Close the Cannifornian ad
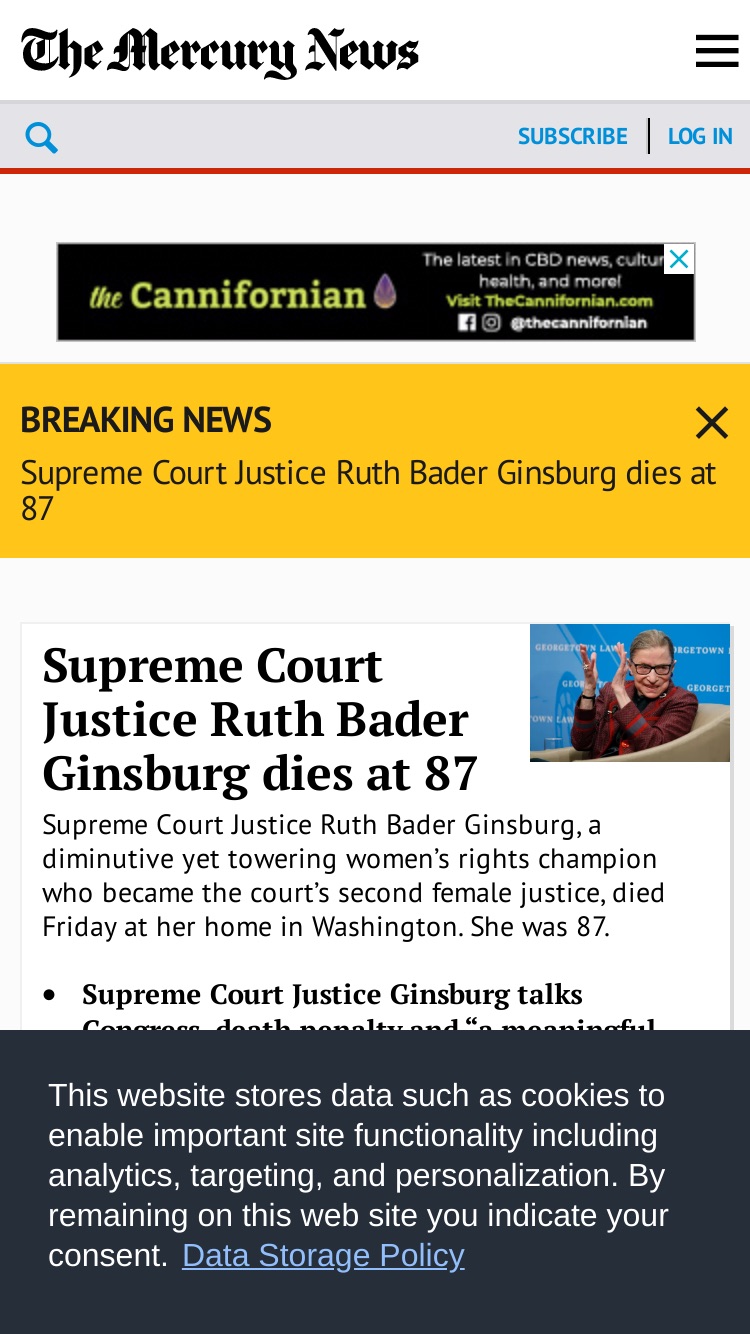Image resolution: width=750 pixels, height=1334 pixels. coord(679,259)
